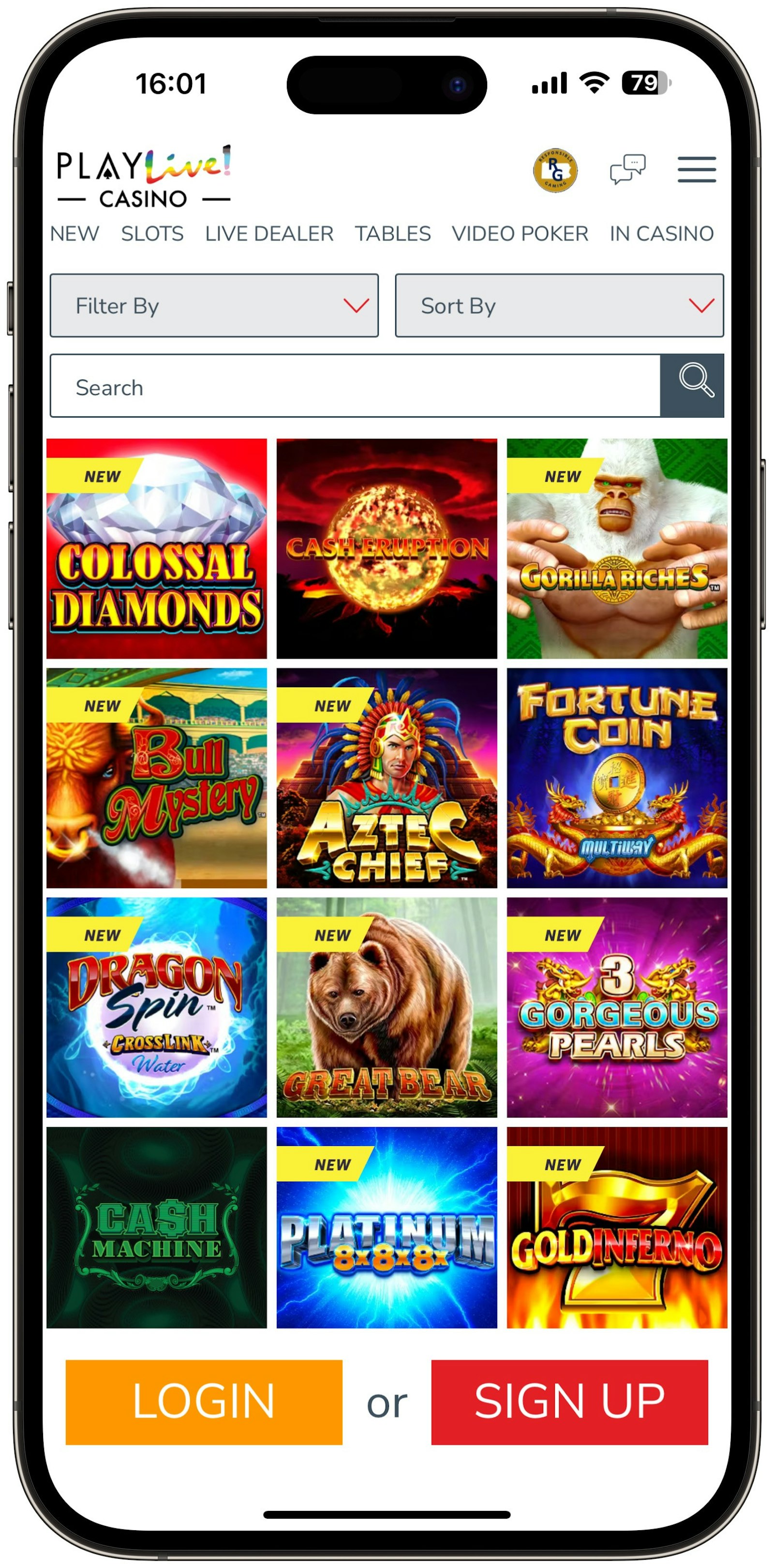Switch to the SLOTS category

click(x=153, y=233)
